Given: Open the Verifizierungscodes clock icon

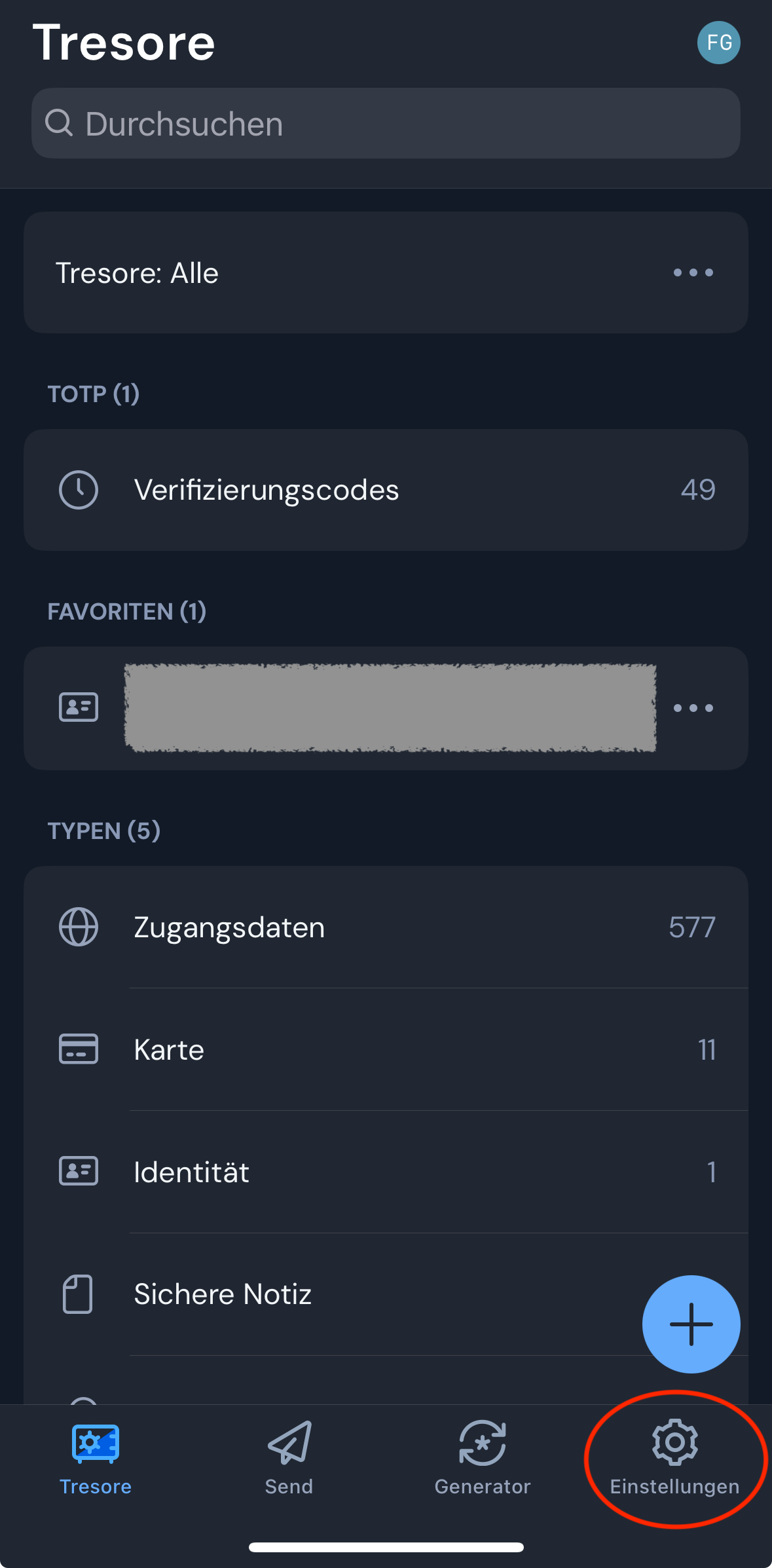Looking at the screenshot, I should 78,489.
